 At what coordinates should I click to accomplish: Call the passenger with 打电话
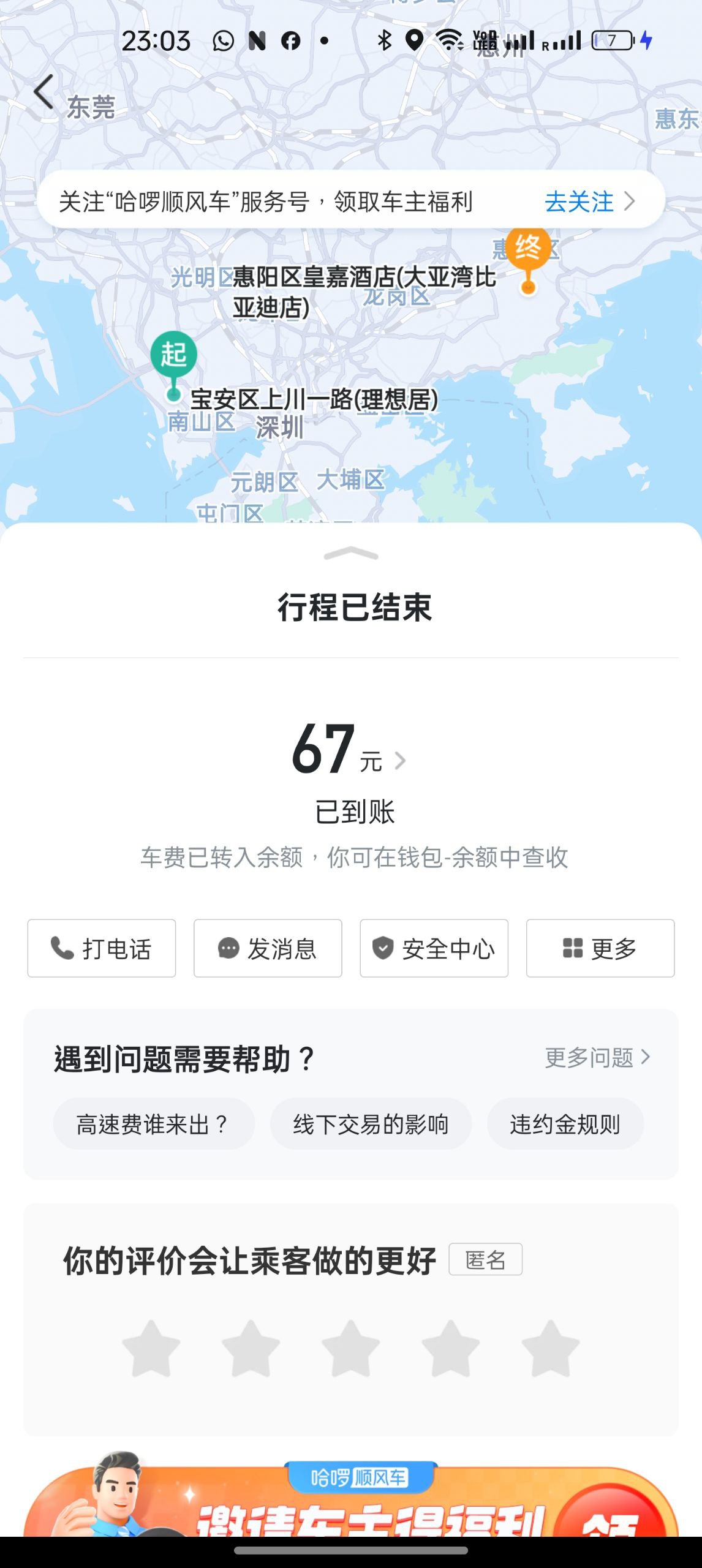click(x=102, y=948)
